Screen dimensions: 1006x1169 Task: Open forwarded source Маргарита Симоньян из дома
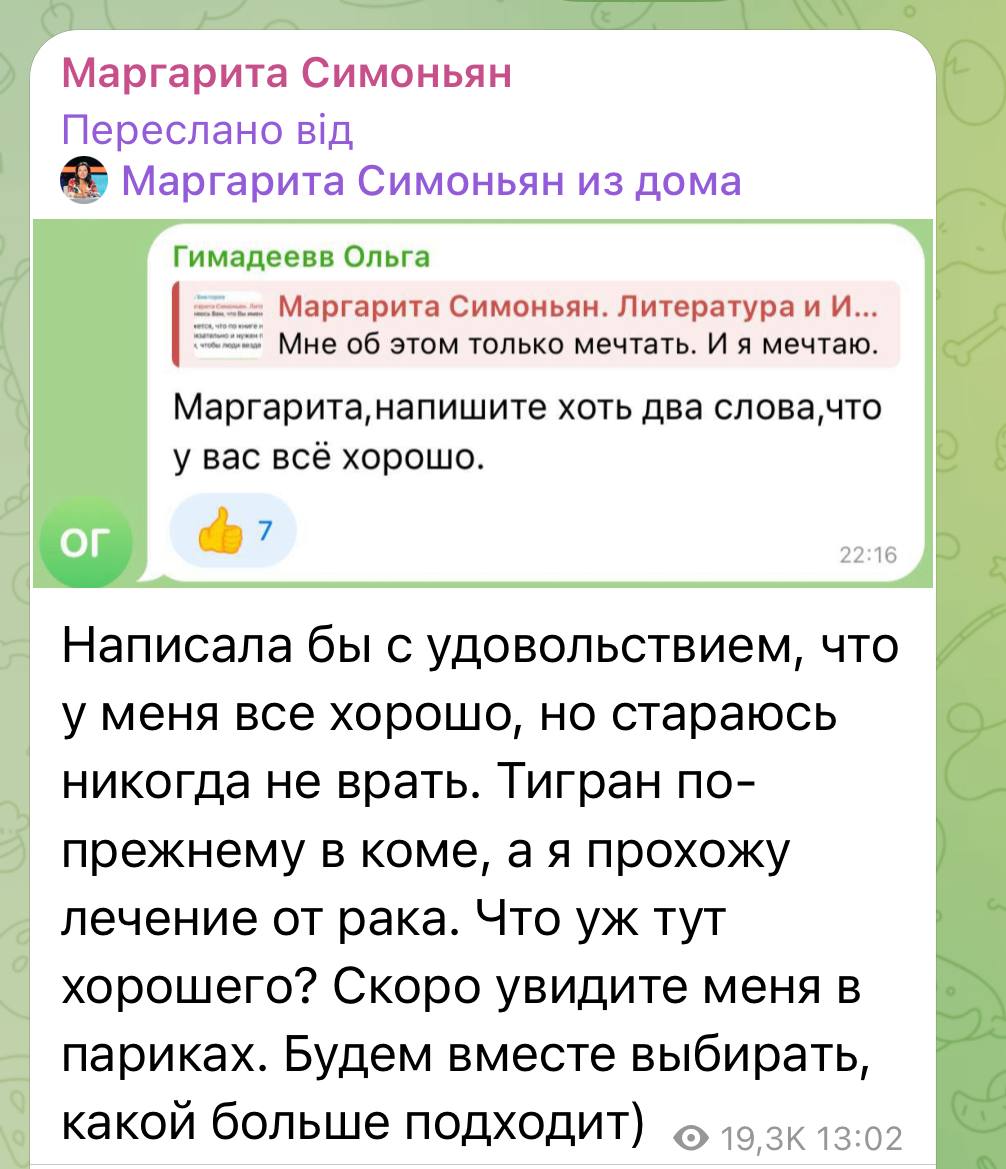430,182
